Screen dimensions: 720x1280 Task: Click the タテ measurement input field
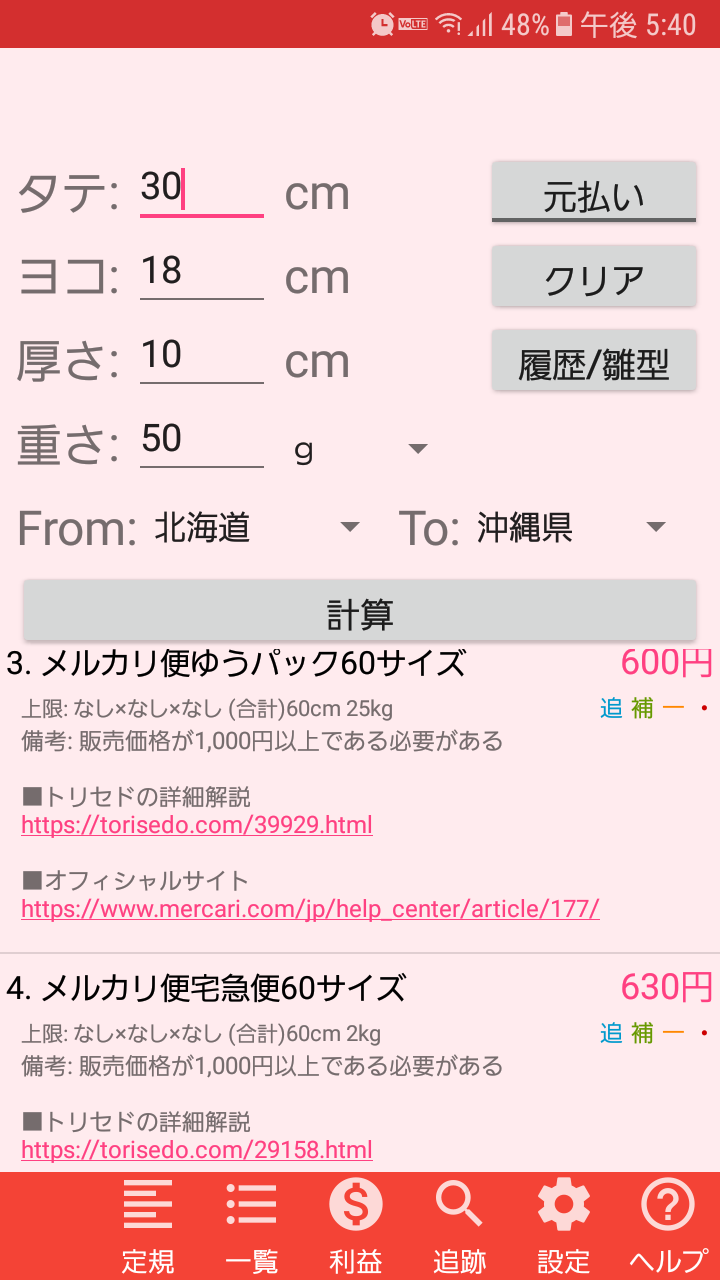(x=200, y=190)
